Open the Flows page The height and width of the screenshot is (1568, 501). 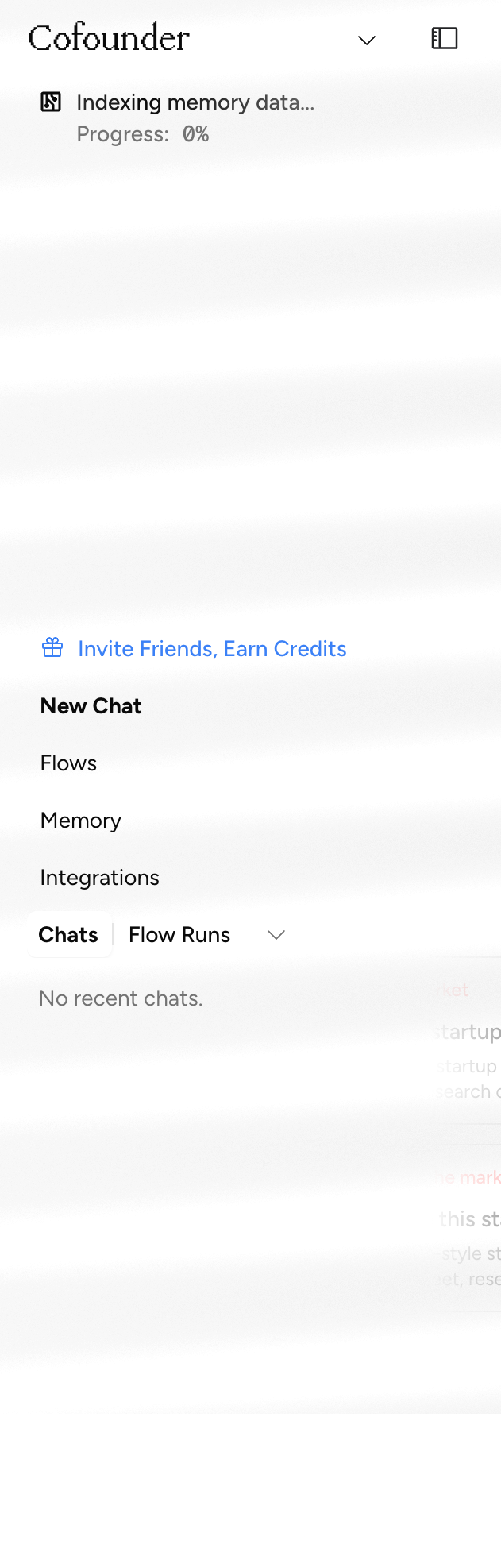[x=68, y=763]
